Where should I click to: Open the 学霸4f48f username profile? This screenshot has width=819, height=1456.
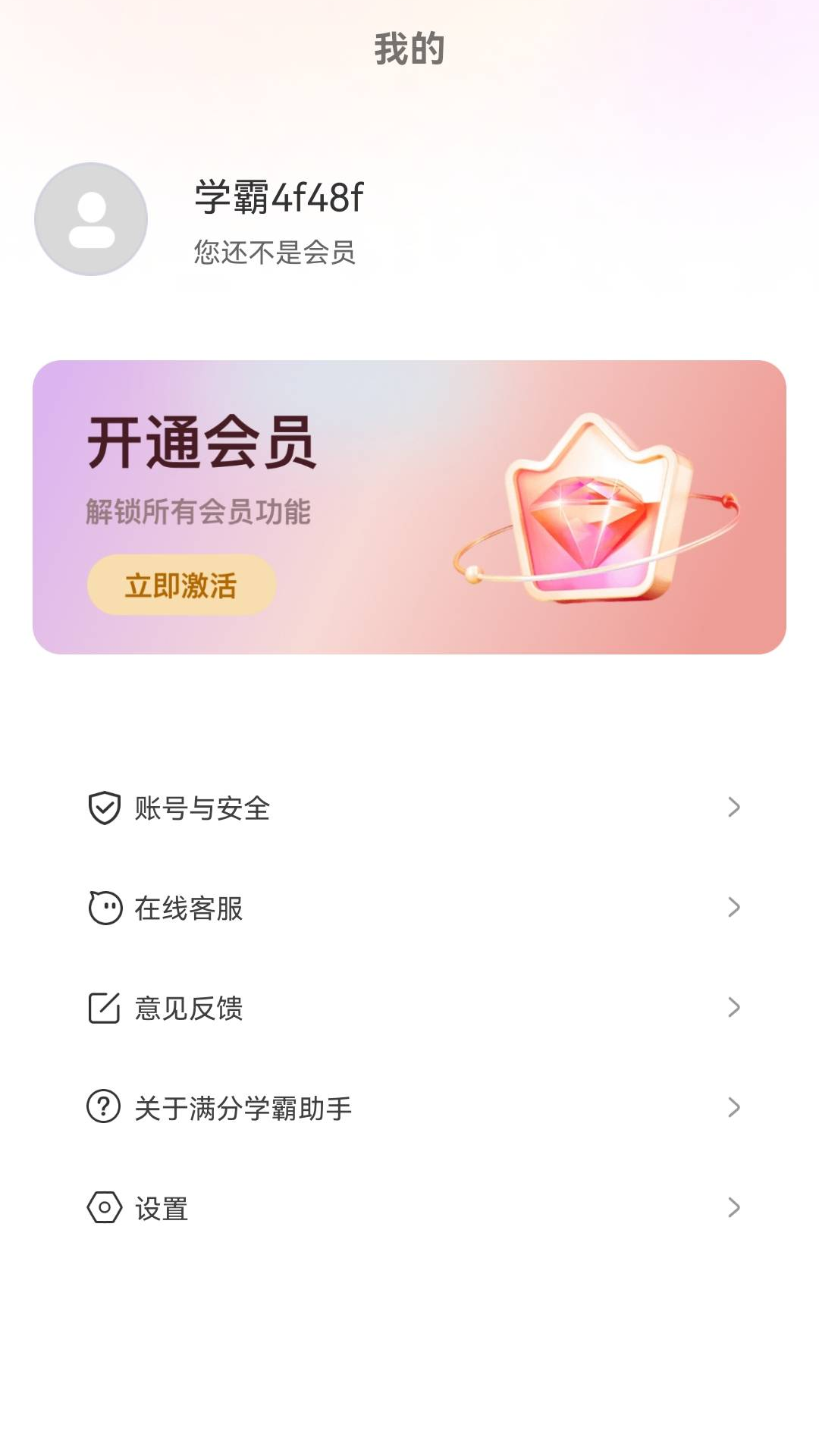pos(279,197)
